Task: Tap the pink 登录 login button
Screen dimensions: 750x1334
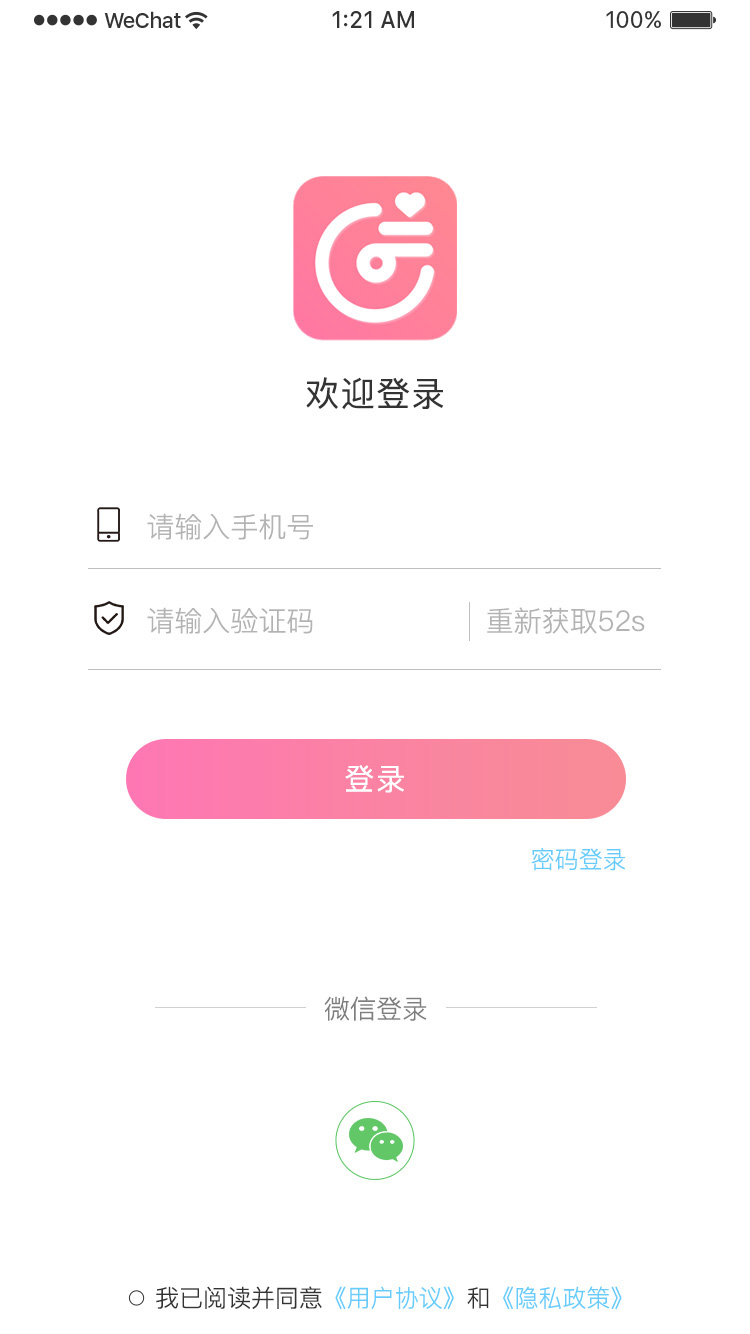Action: click(x=375, y=779)
